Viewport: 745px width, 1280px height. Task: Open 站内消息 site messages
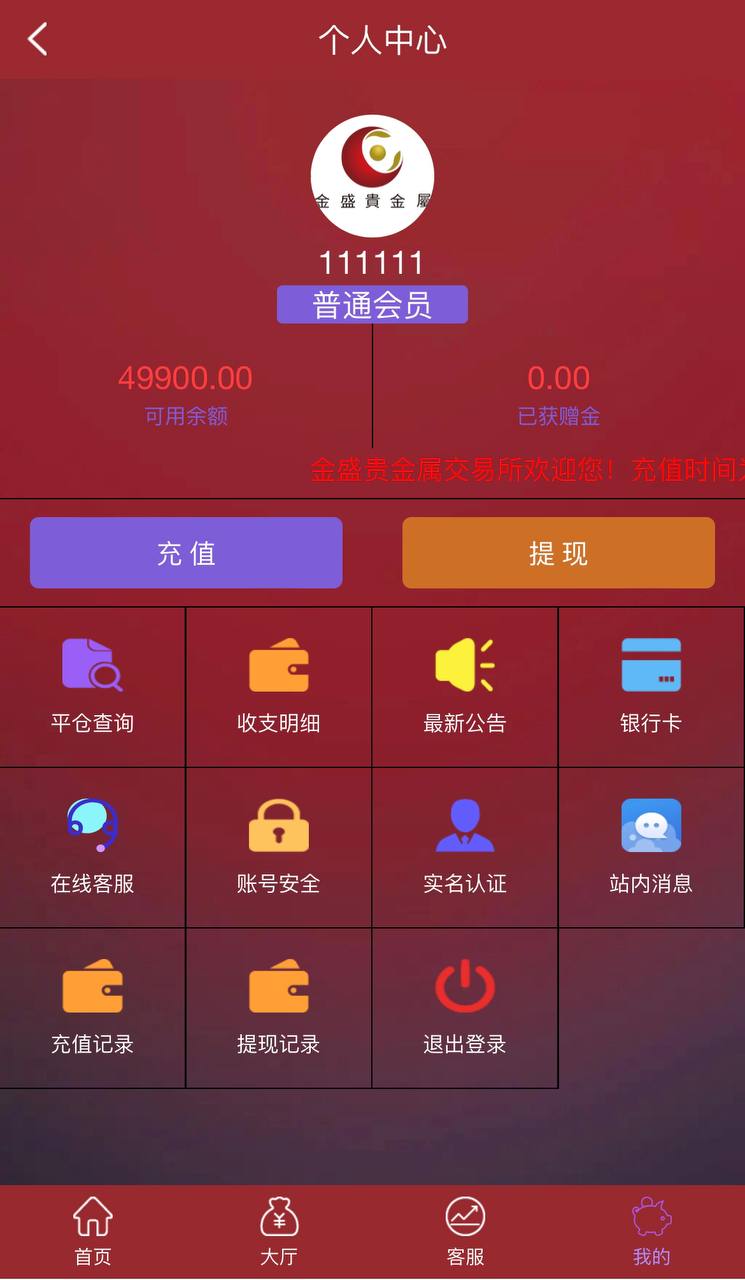650,847
